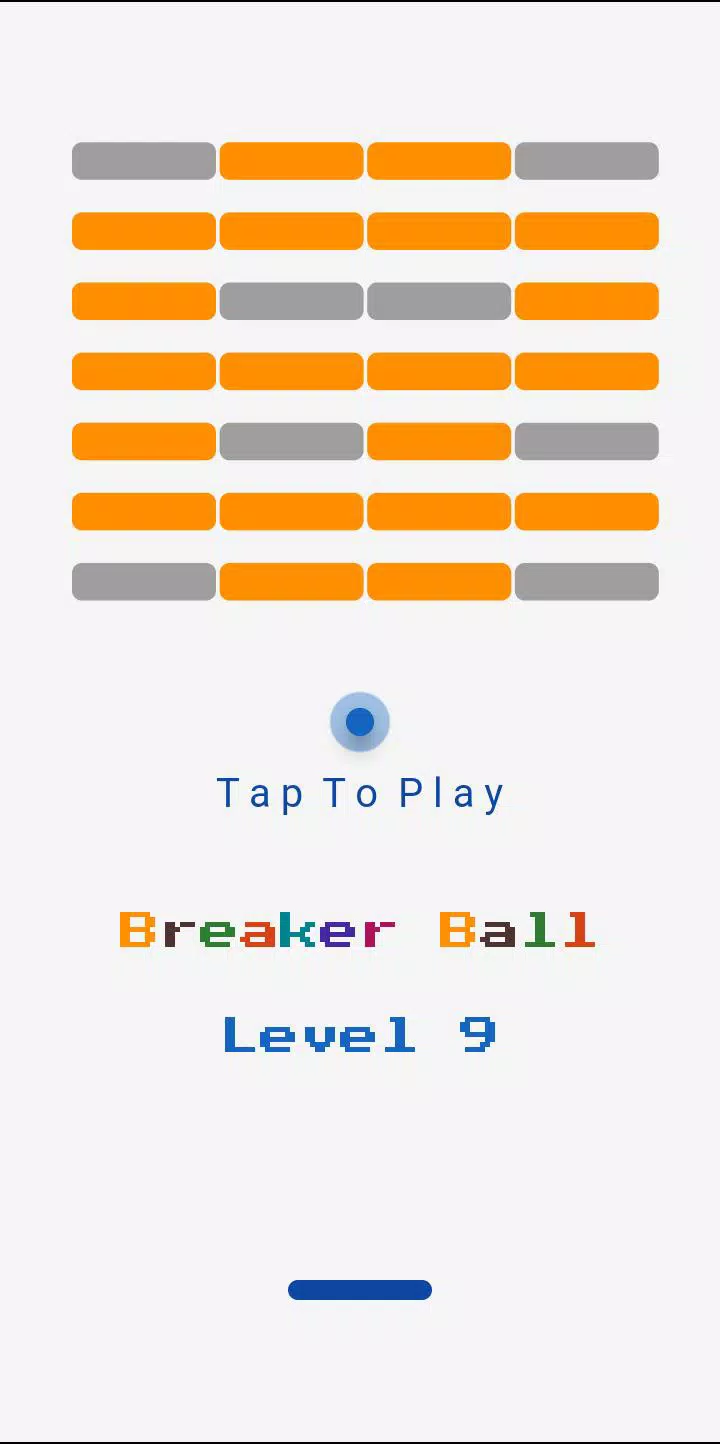Screen dimensions: 720x1444
Task: Select the leftmost orange brick in row two
Action: (x=143, y=231)
